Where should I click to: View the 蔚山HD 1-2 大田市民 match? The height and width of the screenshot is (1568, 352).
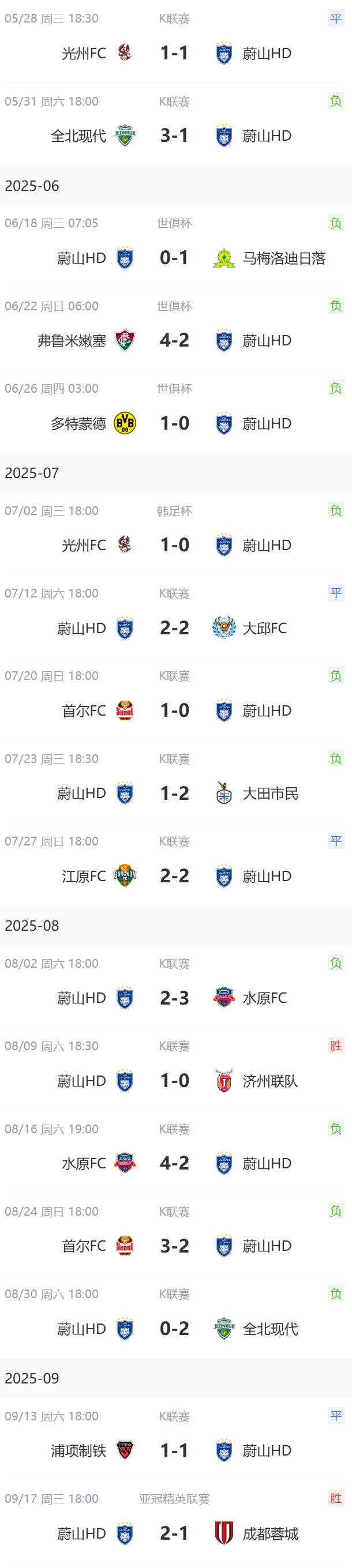click(175, 792)
